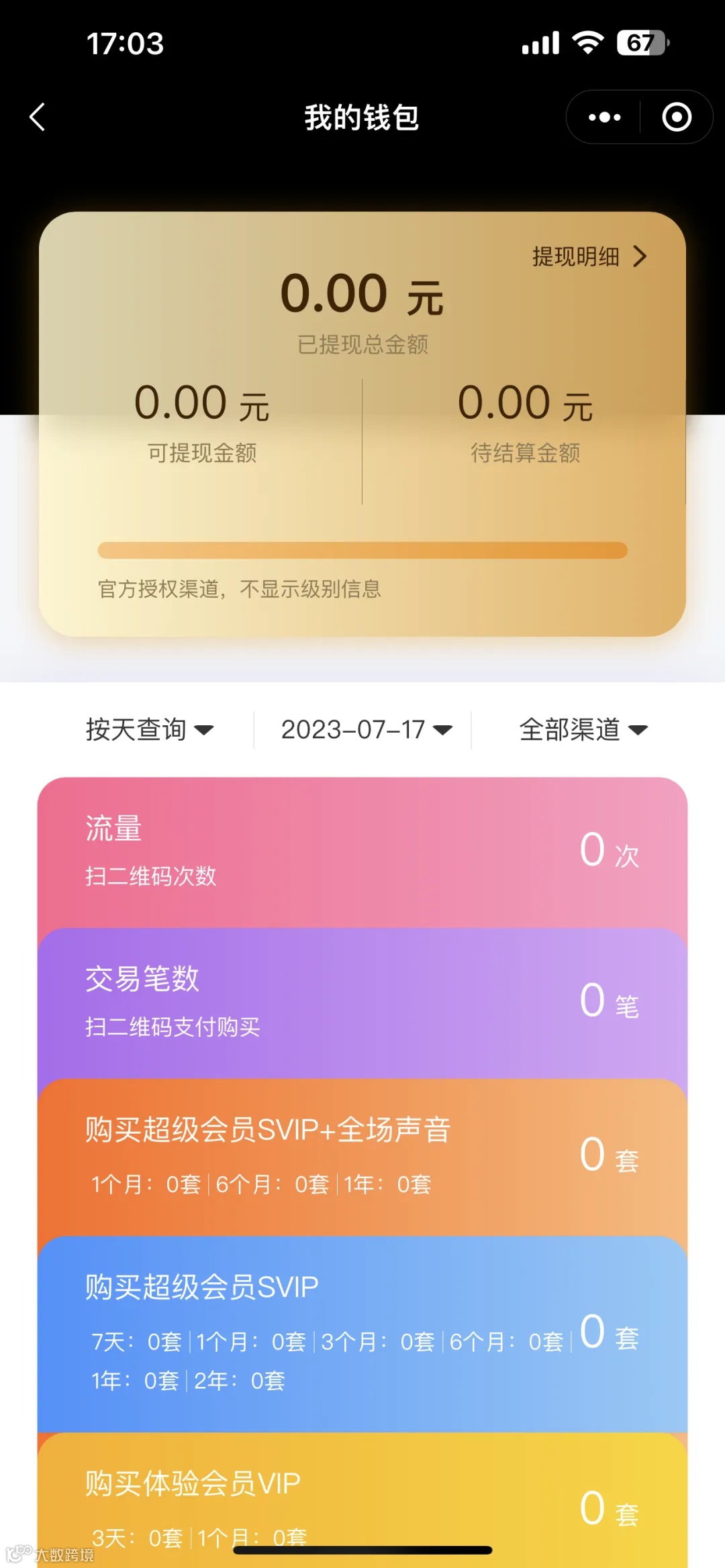Open the 全部渠道 channel filter dropdown
Viewport: 725px width, 1568px height.
tap(583, 730)
